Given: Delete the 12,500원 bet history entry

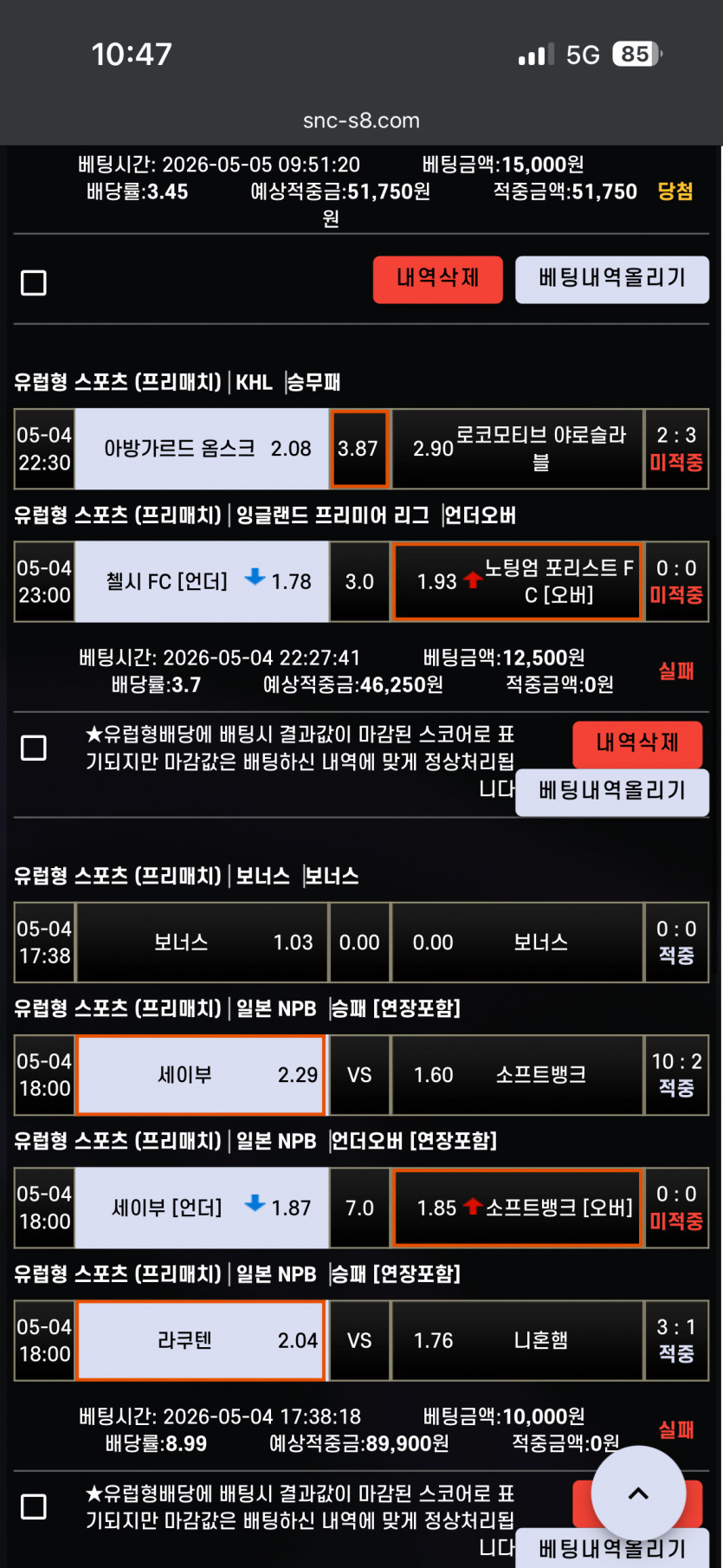Looking at the screenshot, I should (x=637, y=744).
